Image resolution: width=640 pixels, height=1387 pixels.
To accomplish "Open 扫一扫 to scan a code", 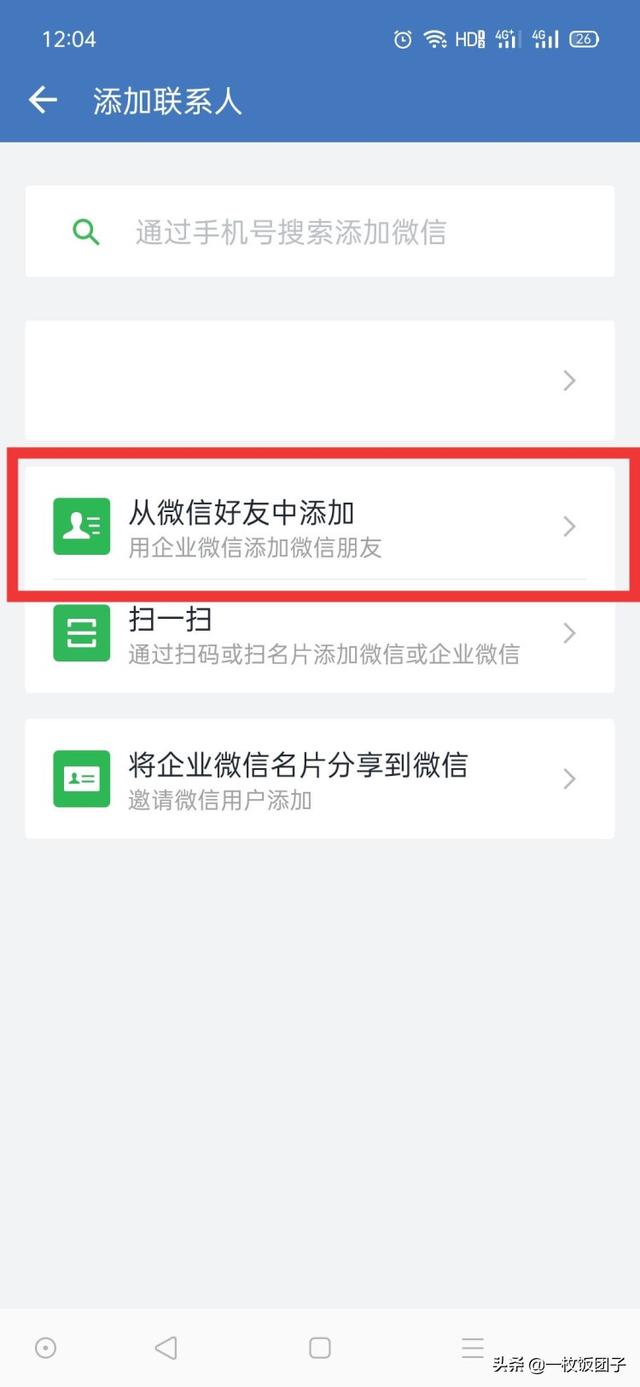I will point(320,636).
